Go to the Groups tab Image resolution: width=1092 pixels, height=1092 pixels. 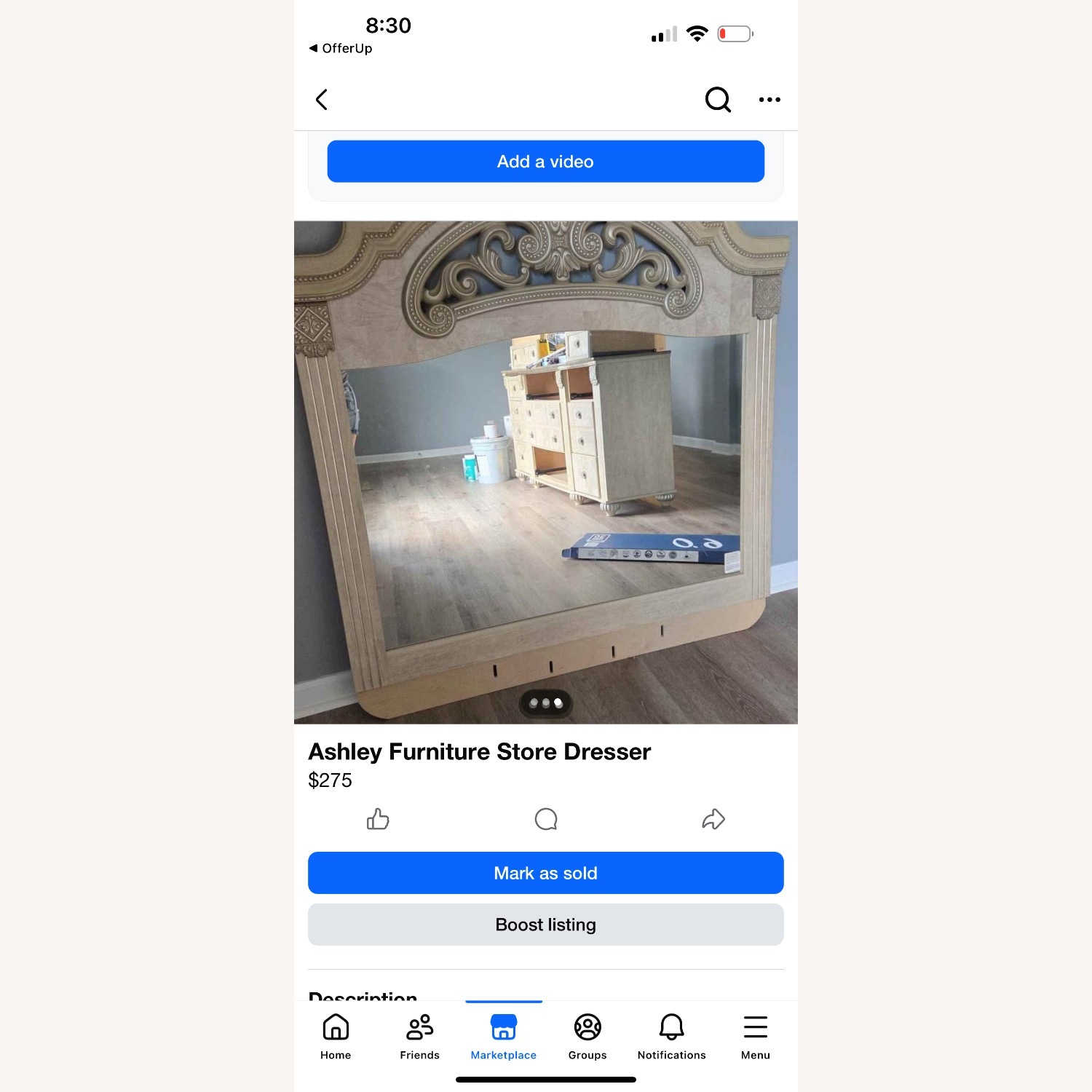tap(587, 1036)
